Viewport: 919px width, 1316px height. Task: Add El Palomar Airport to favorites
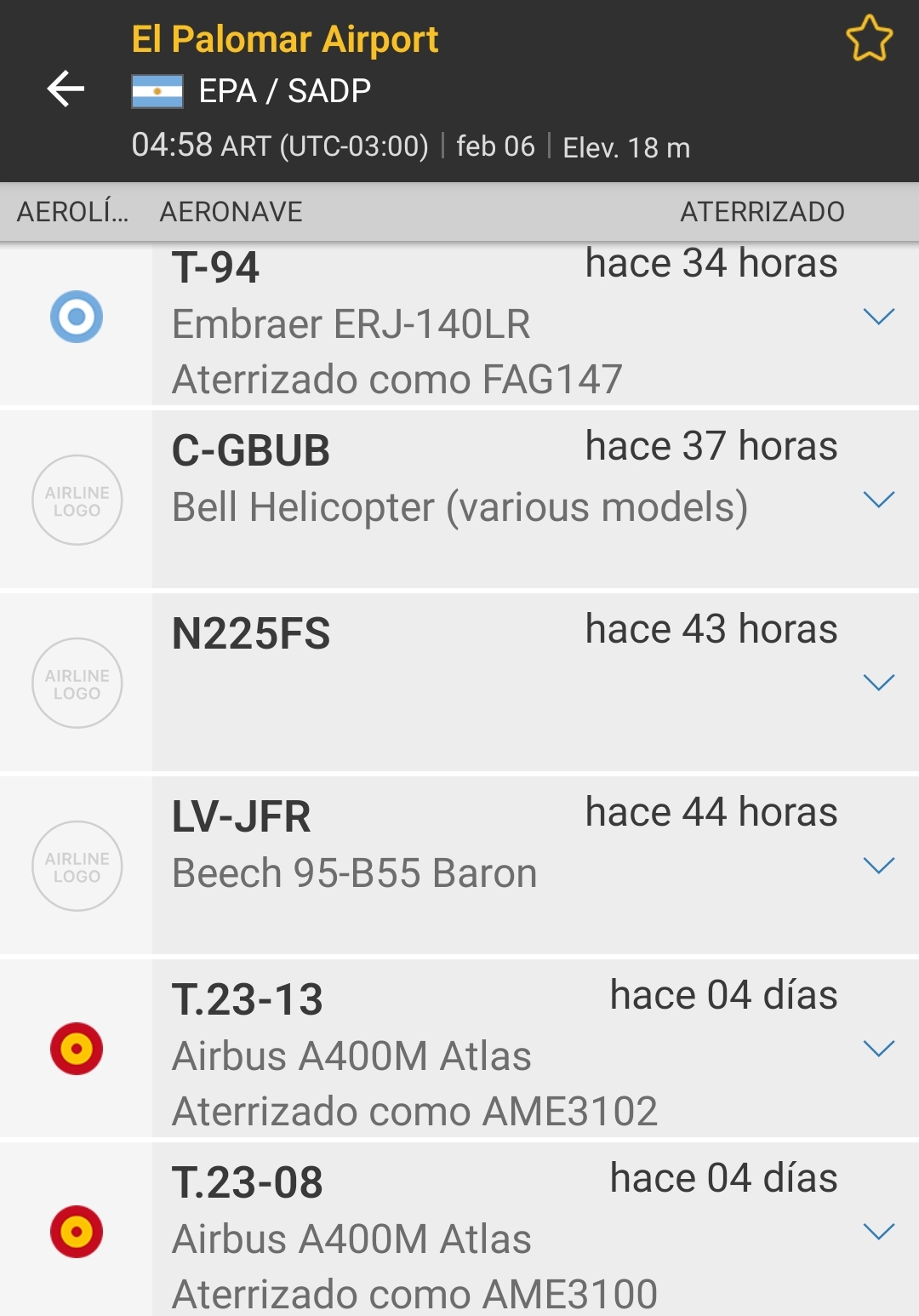tap(869, 39)
